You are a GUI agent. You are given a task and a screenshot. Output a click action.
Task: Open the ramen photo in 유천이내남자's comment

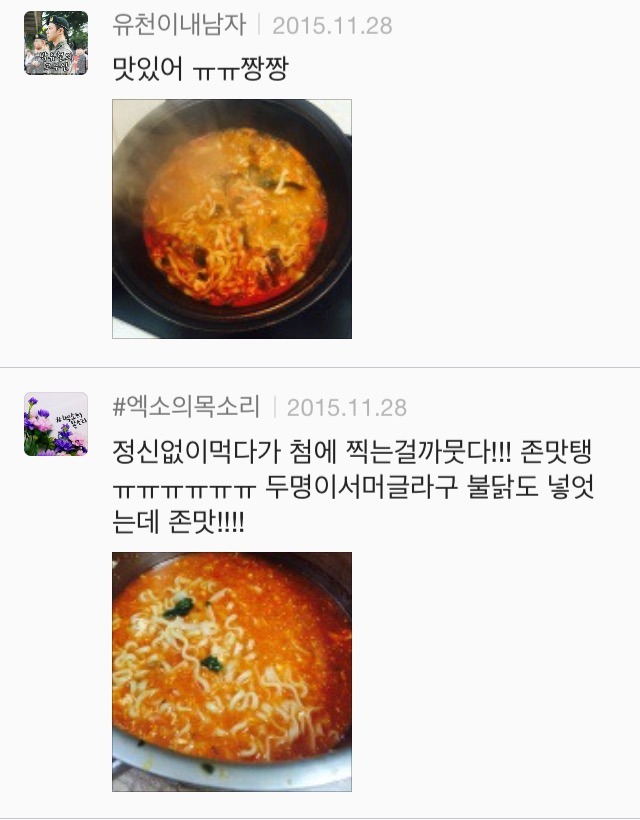coord(232,219)
